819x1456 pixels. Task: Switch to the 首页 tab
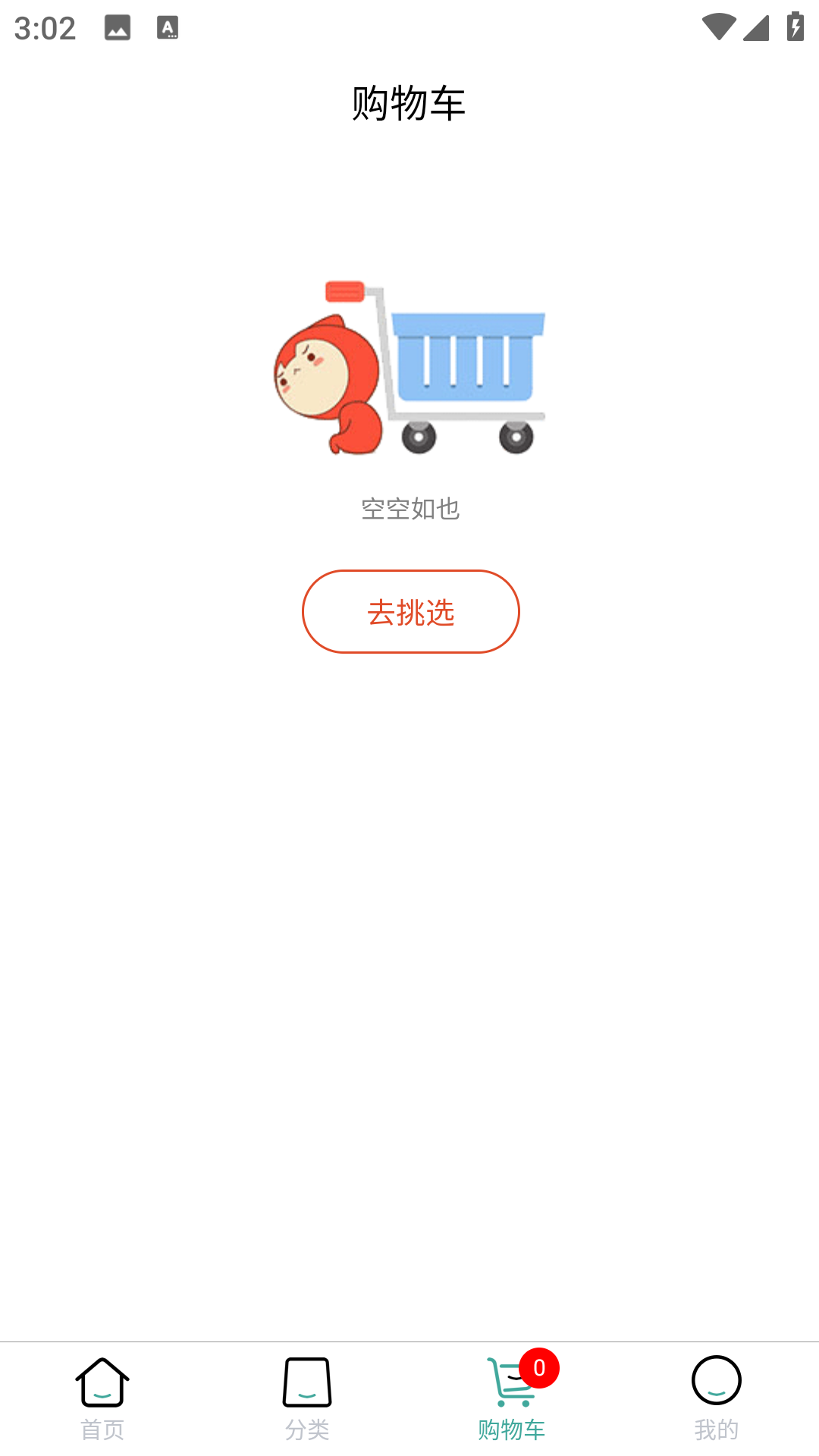click(102, 1429)
